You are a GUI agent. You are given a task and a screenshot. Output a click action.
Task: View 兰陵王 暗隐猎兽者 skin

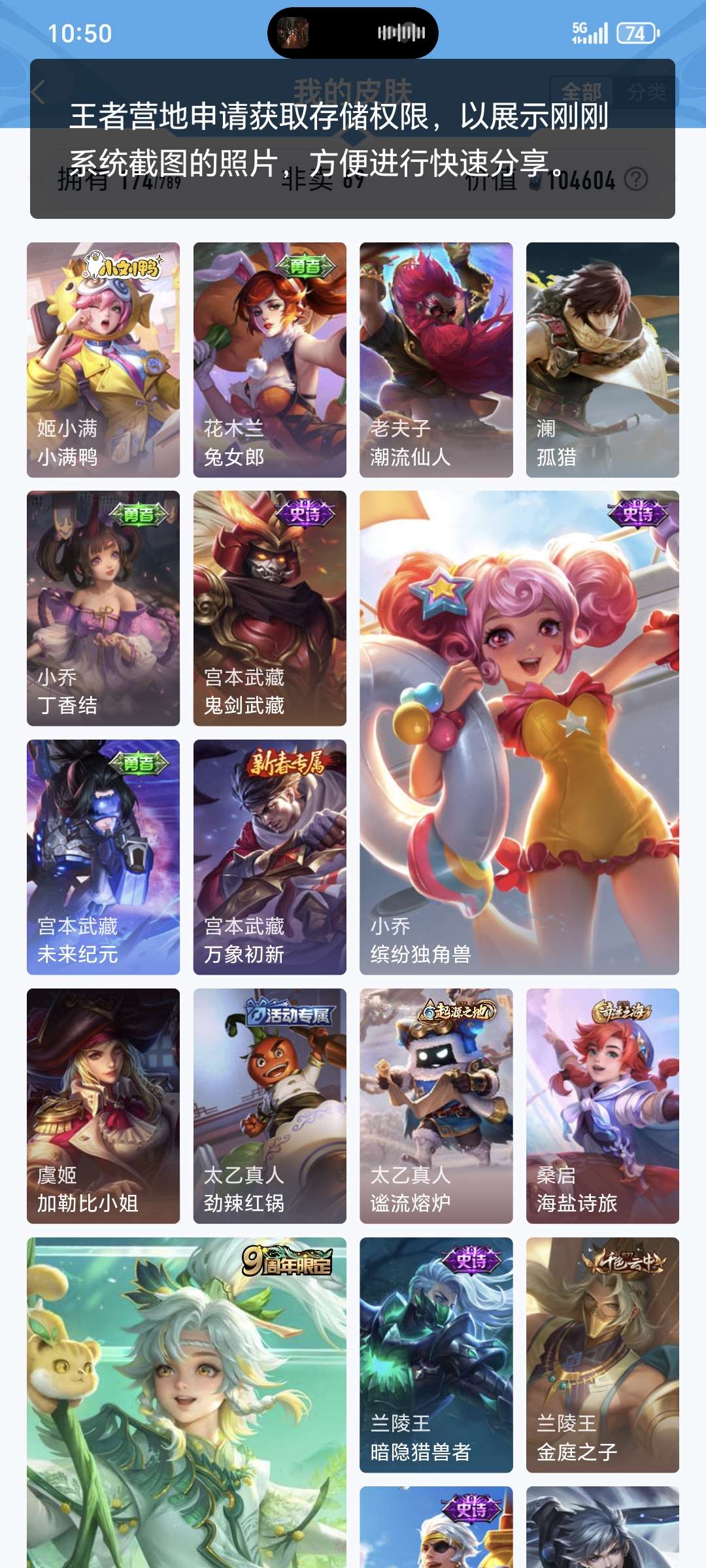tap(436, 1355)
